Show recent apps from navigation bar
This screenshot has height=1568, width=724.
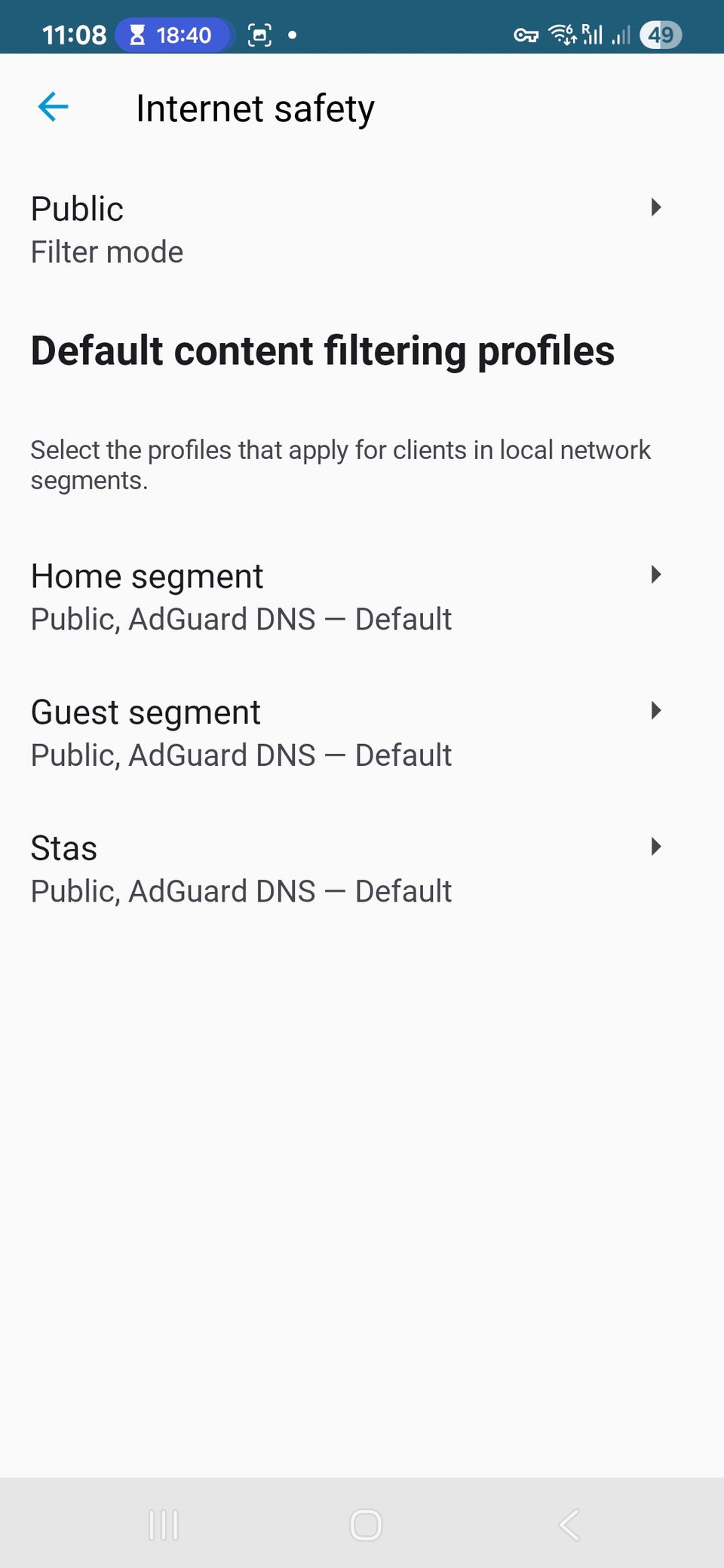point(164,1524)
